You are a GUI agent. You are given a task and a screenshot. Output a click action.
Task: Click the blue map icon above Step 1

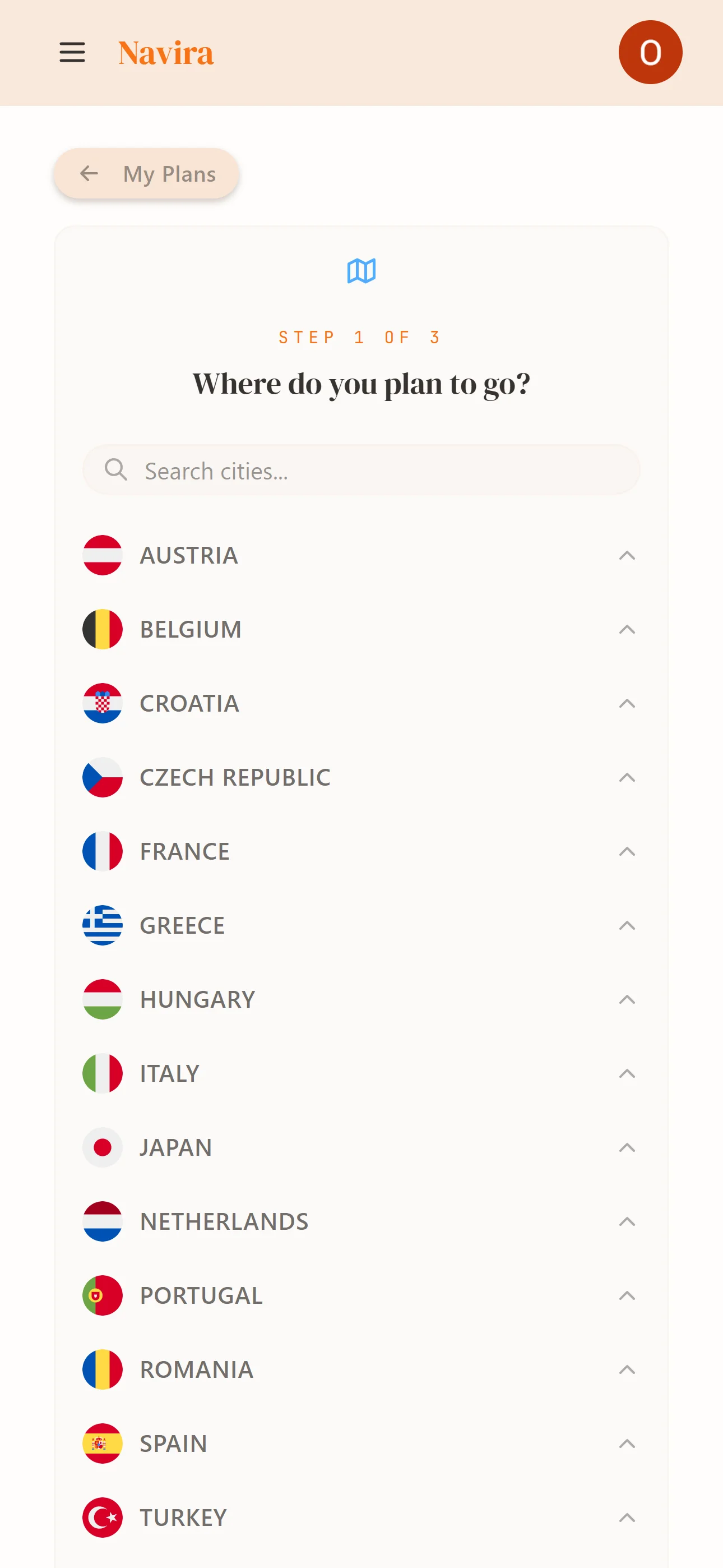[361, 271]
